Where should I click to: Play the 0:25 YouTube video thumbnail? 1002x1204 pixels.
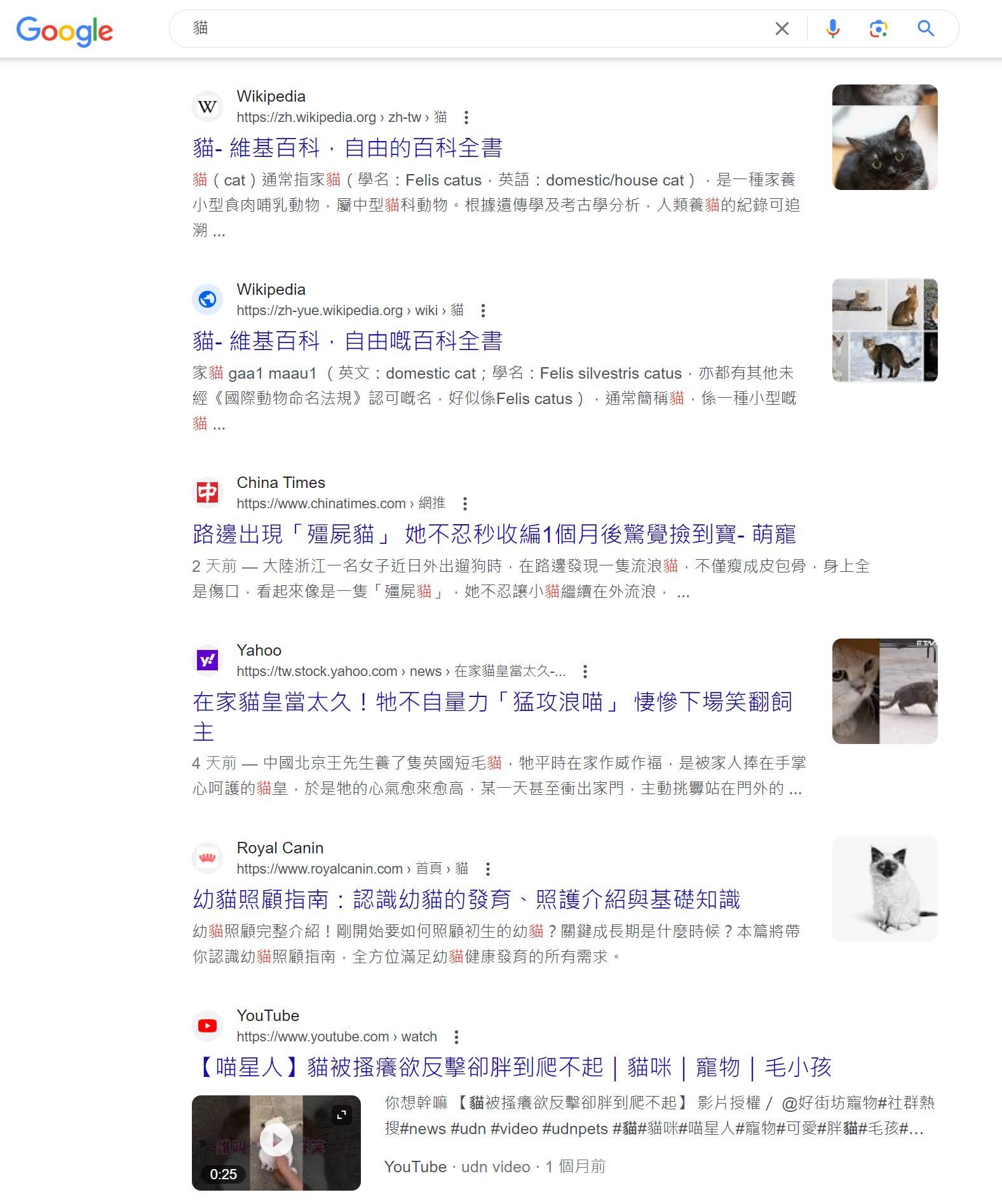(x=276, y=1142)
